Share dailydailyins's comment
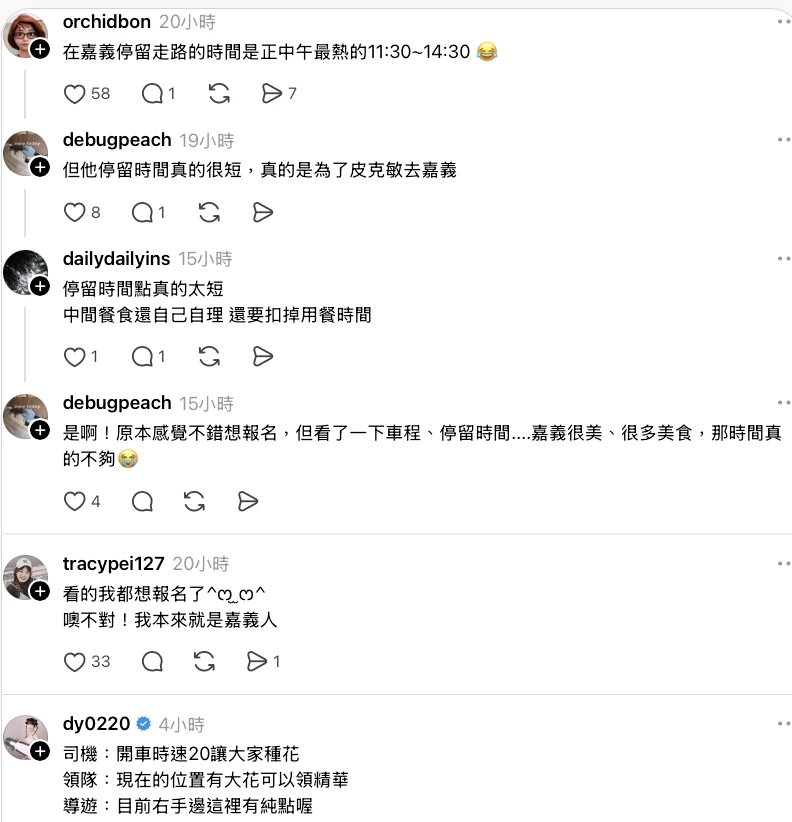 pos(262,357)
